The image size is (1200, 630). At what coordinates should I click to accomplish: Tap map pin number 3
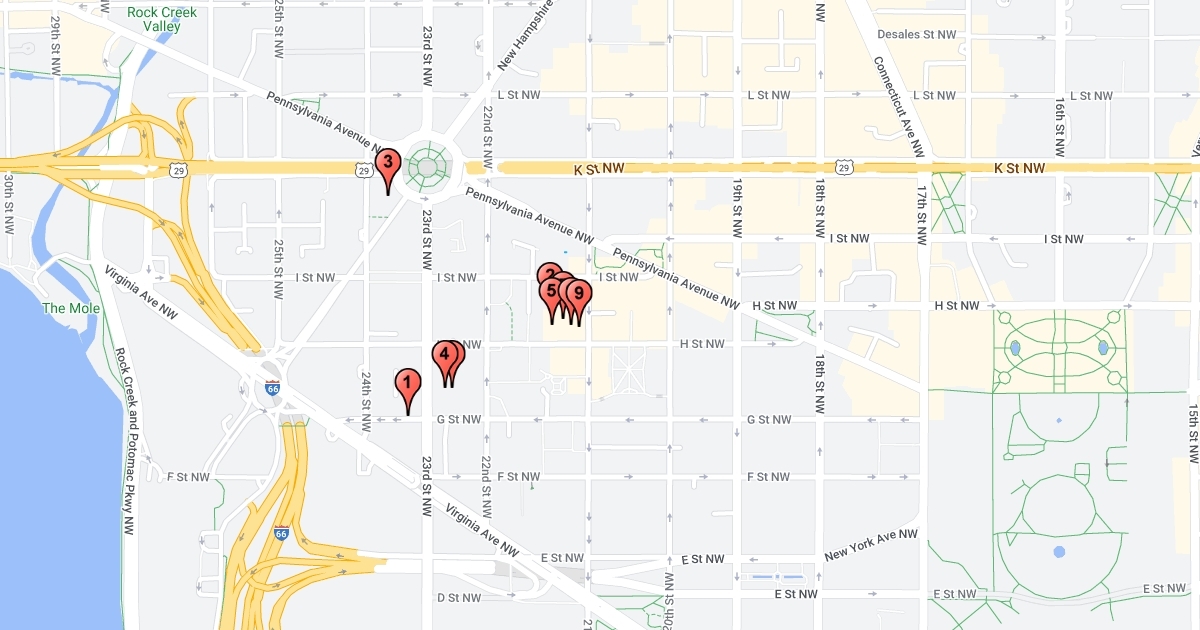[x=387, y=163]
